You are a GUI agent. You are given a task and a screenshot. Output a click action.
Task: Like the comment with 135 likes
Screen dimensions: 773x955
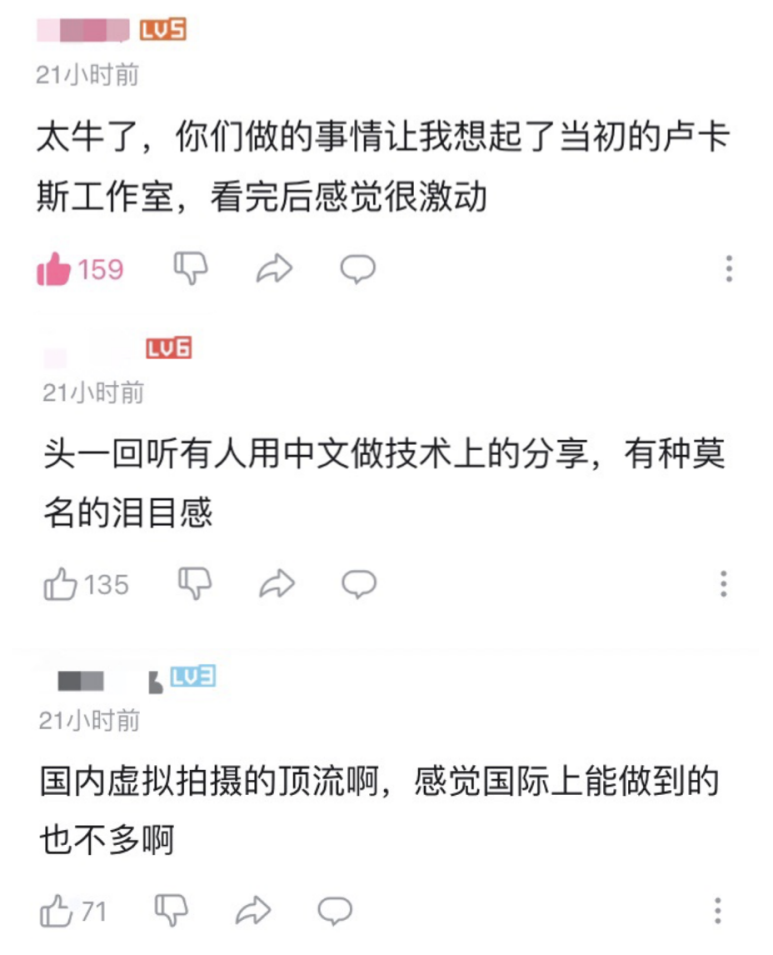click(x=60, y=584)
